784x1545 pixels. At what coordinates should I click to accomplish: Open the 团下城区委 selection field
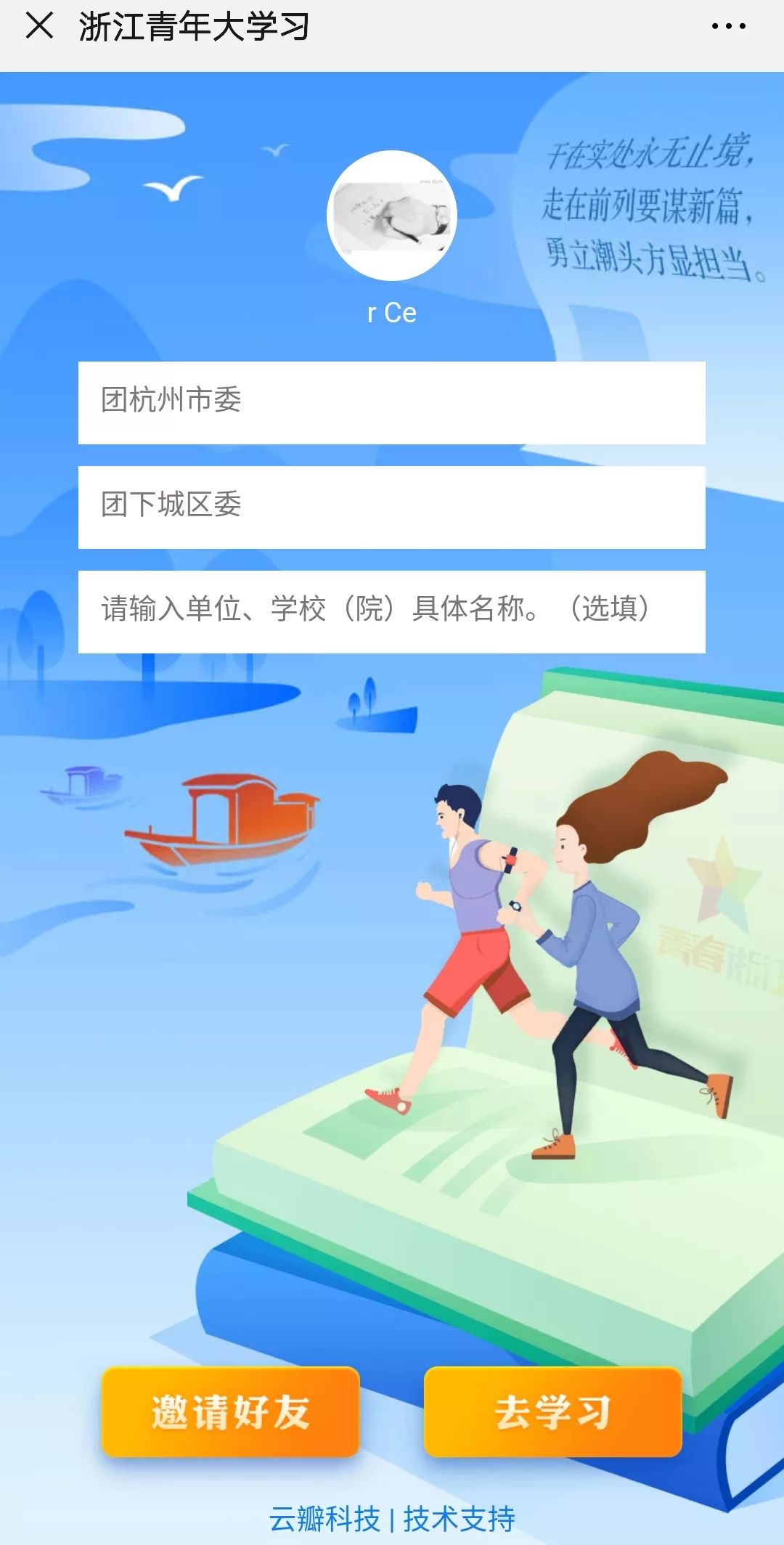click(391, 507)
